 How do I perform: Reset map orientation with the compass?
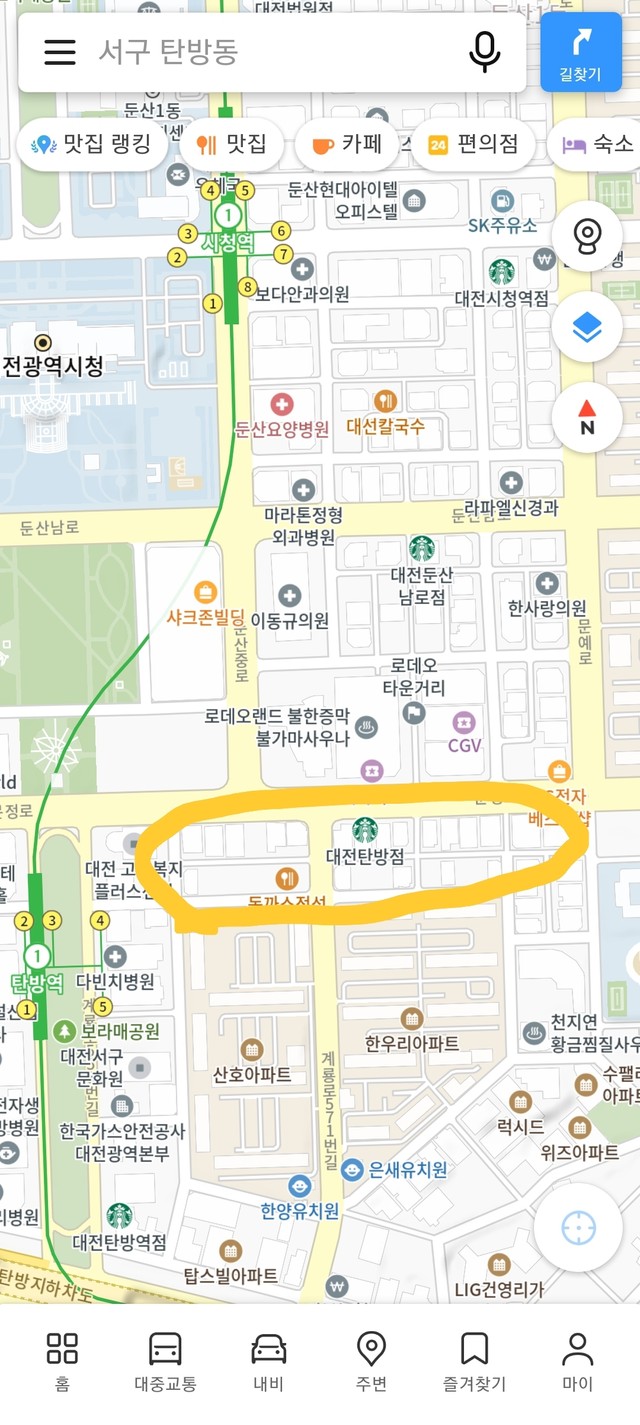[x=587, y=418]
